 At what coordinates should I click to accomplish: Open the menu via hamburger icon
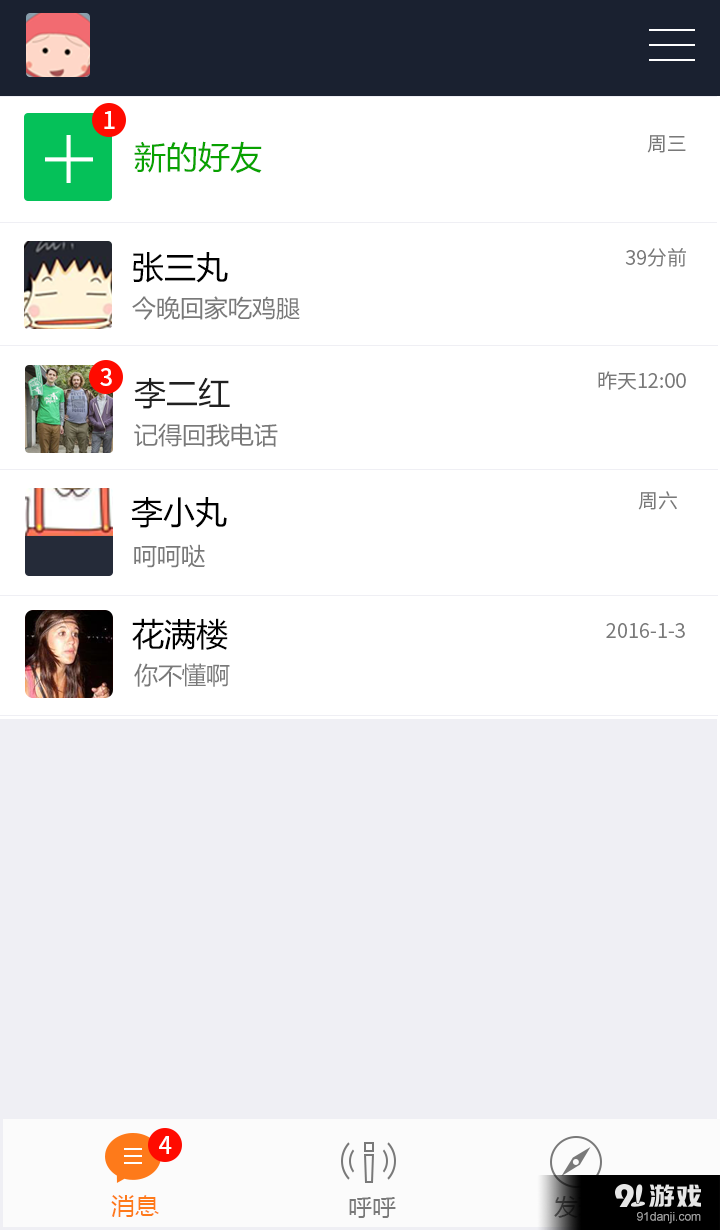671,45
